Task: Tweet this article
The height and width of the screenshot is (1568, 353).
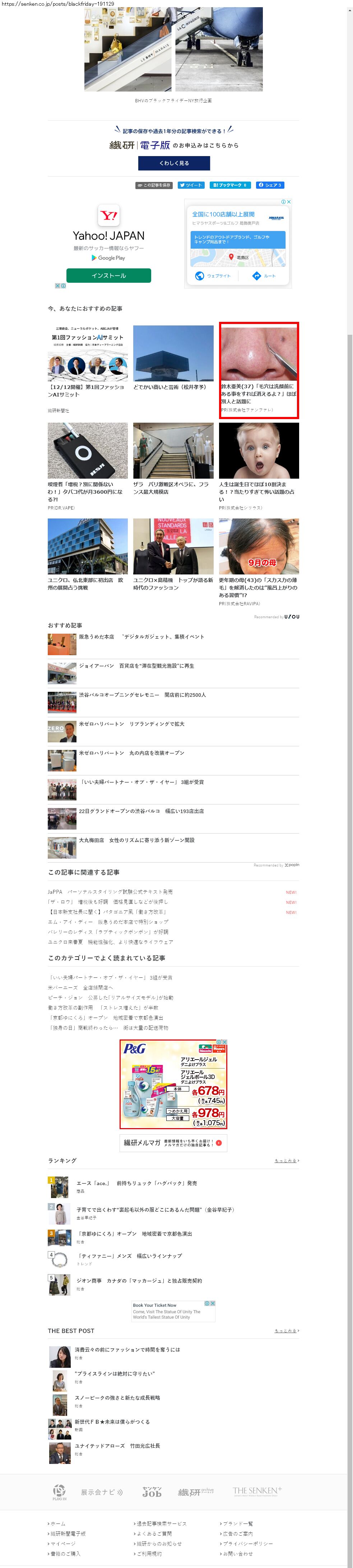Action: pos(191,185)
